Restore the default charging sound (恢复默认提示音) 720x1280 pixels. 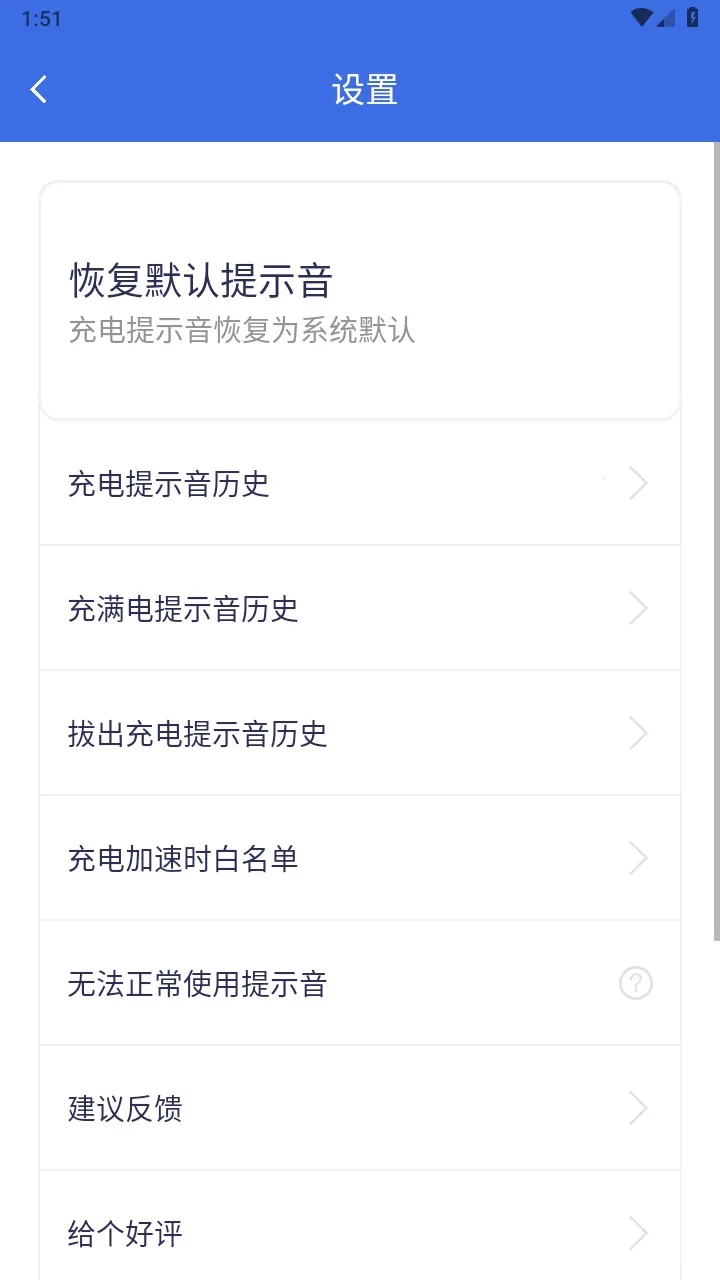[360, 300]
